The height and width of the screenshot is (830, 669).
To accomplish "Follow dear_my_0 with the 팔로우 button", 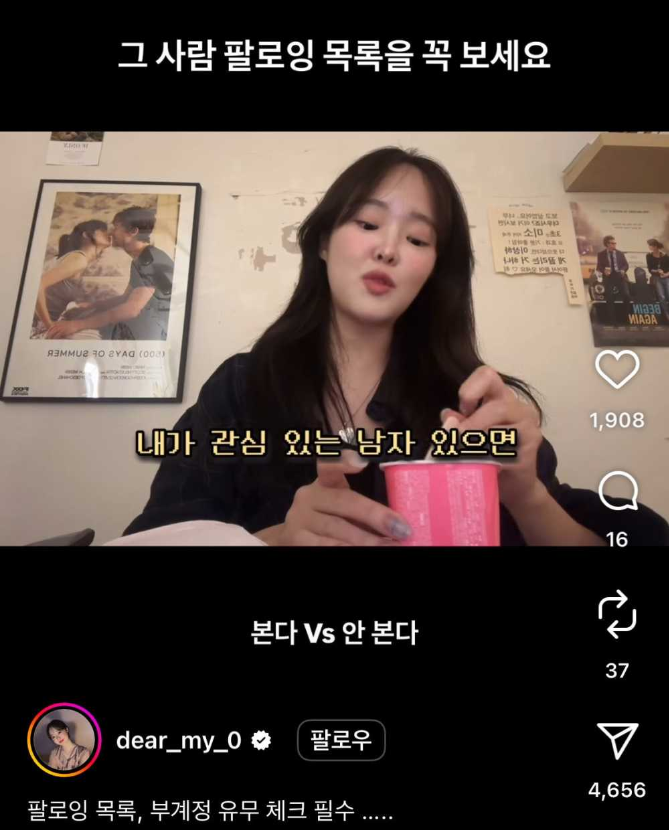I will pyautogui.click(x=341, y=741).
